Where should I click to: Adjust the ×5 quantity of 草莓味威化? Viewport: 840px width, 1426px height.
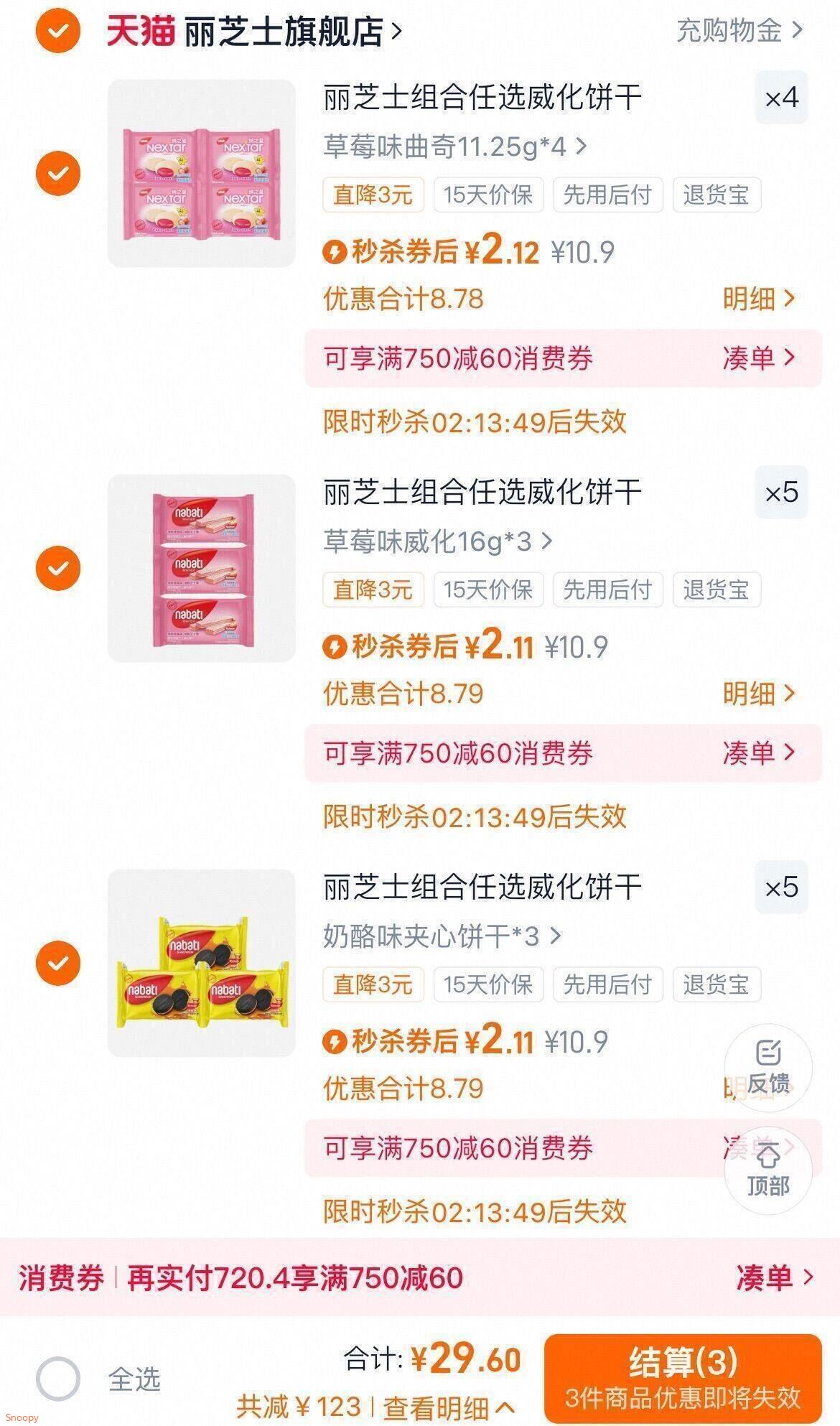[x=781, y=493]
